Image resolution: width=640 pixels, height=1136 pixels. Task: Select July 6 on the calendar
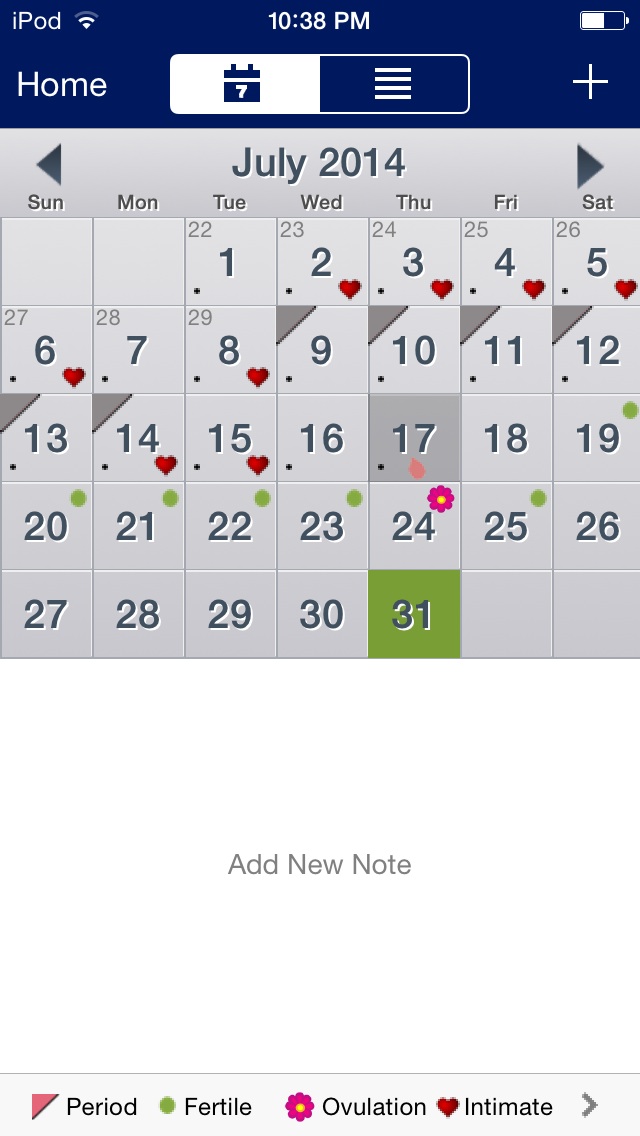click(46, 350)
